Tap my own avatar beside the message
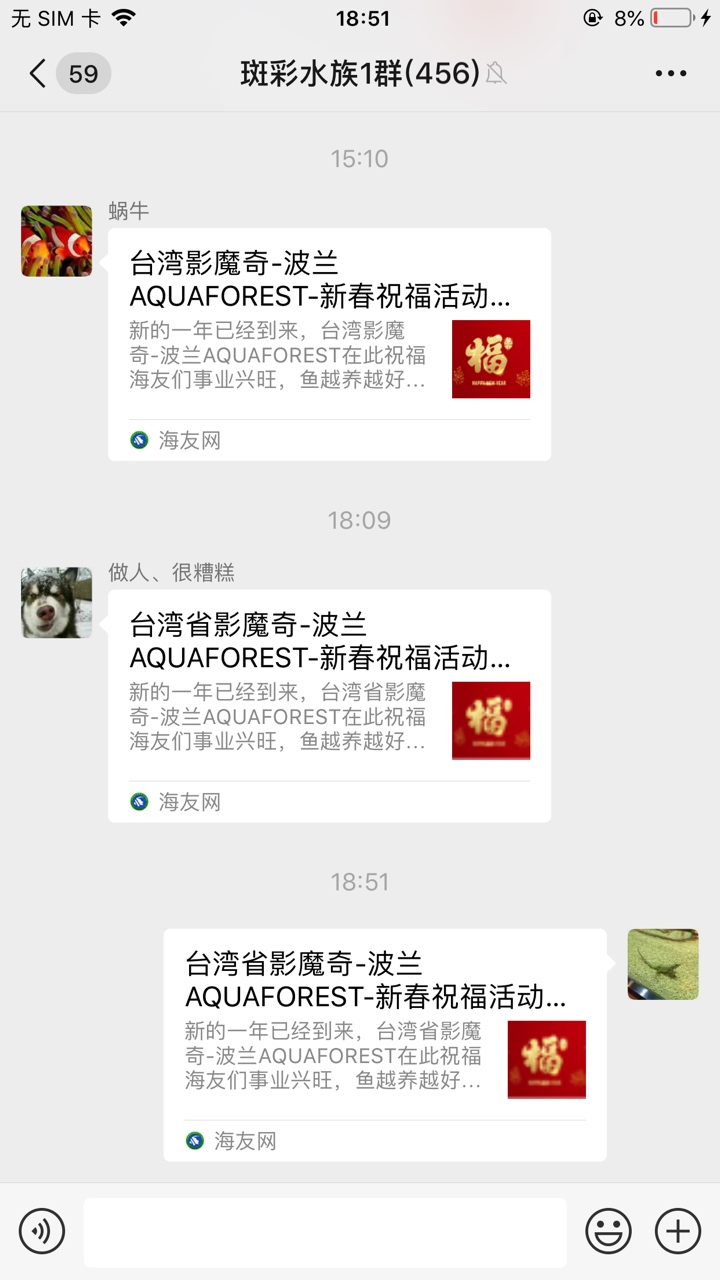The height and width of the screenshot is (1280, 720). click(663, 964)
